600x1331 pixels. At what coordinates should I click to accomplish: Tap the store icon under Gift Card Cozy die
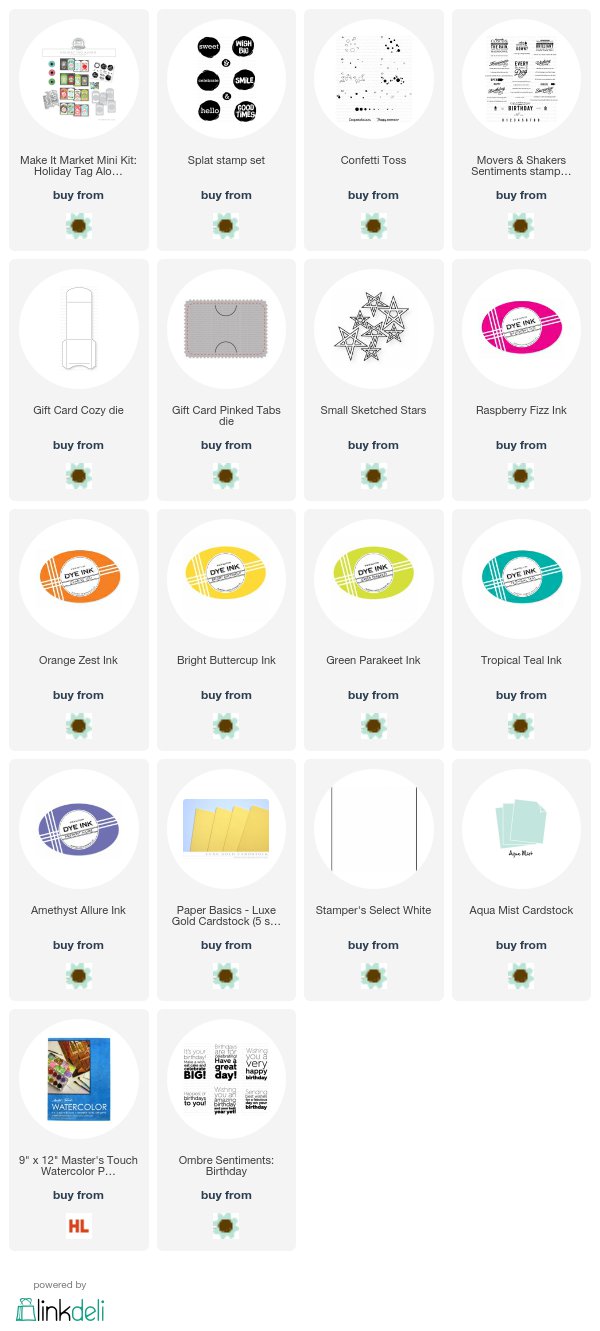click(78, 475)
